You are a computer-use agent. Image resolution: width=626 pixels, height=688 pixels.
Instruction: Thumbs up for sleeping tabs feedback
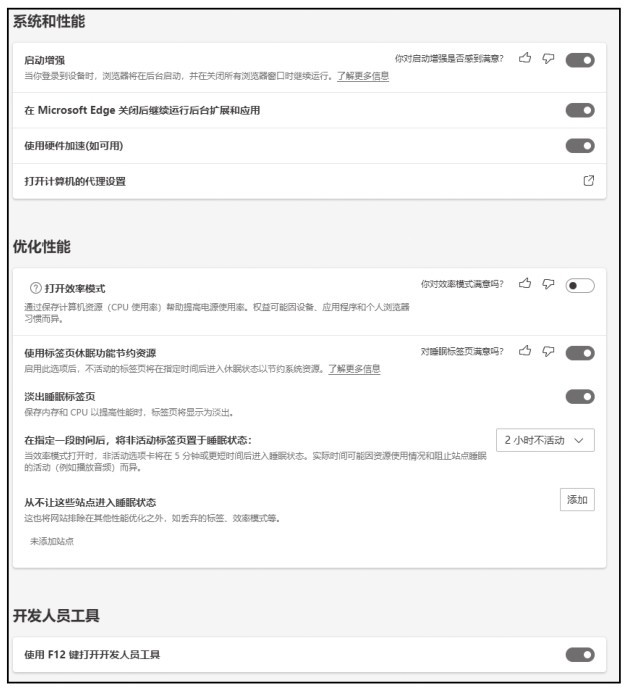(525, 352)
